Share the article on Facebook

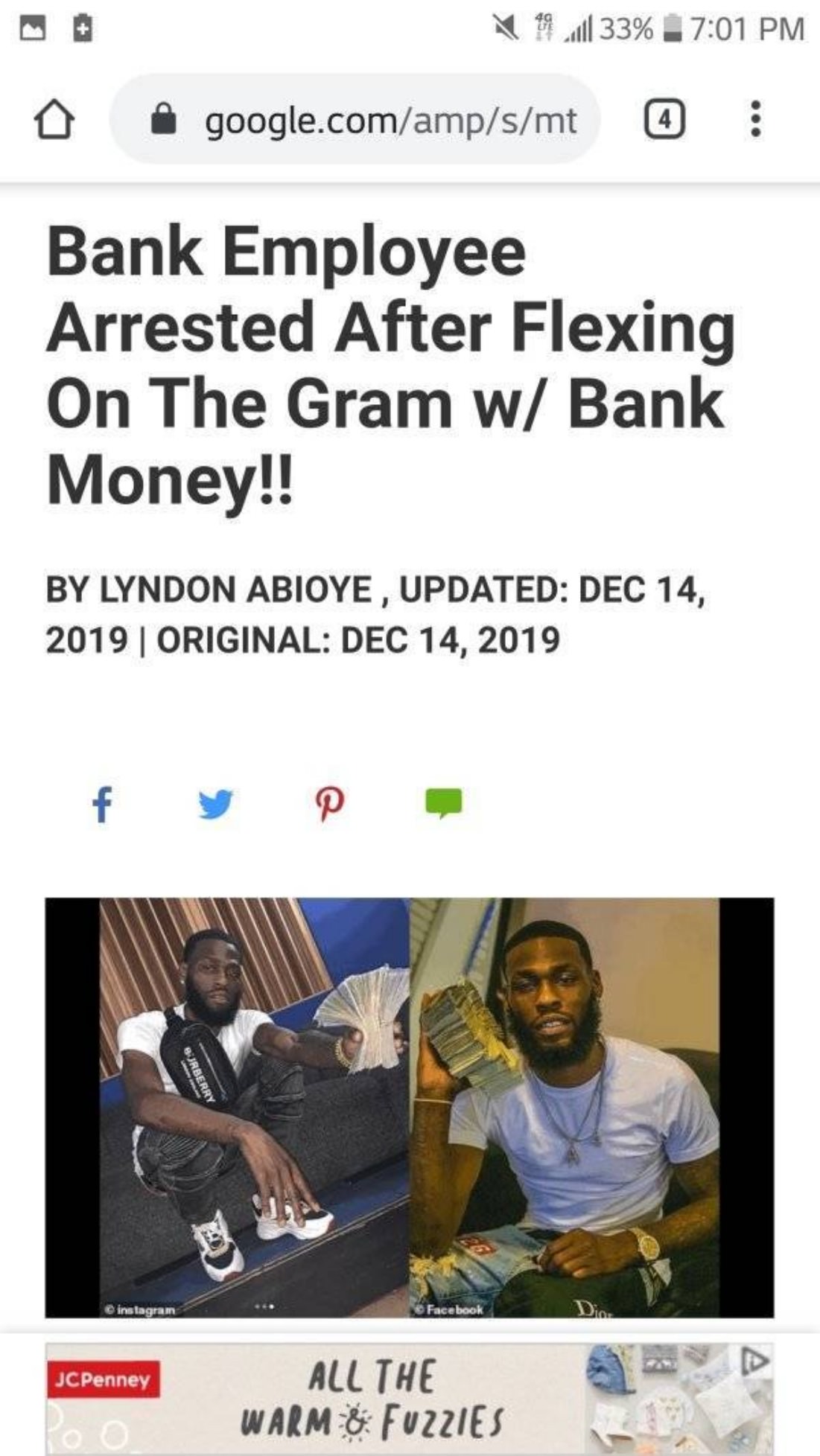pos(102,805)
